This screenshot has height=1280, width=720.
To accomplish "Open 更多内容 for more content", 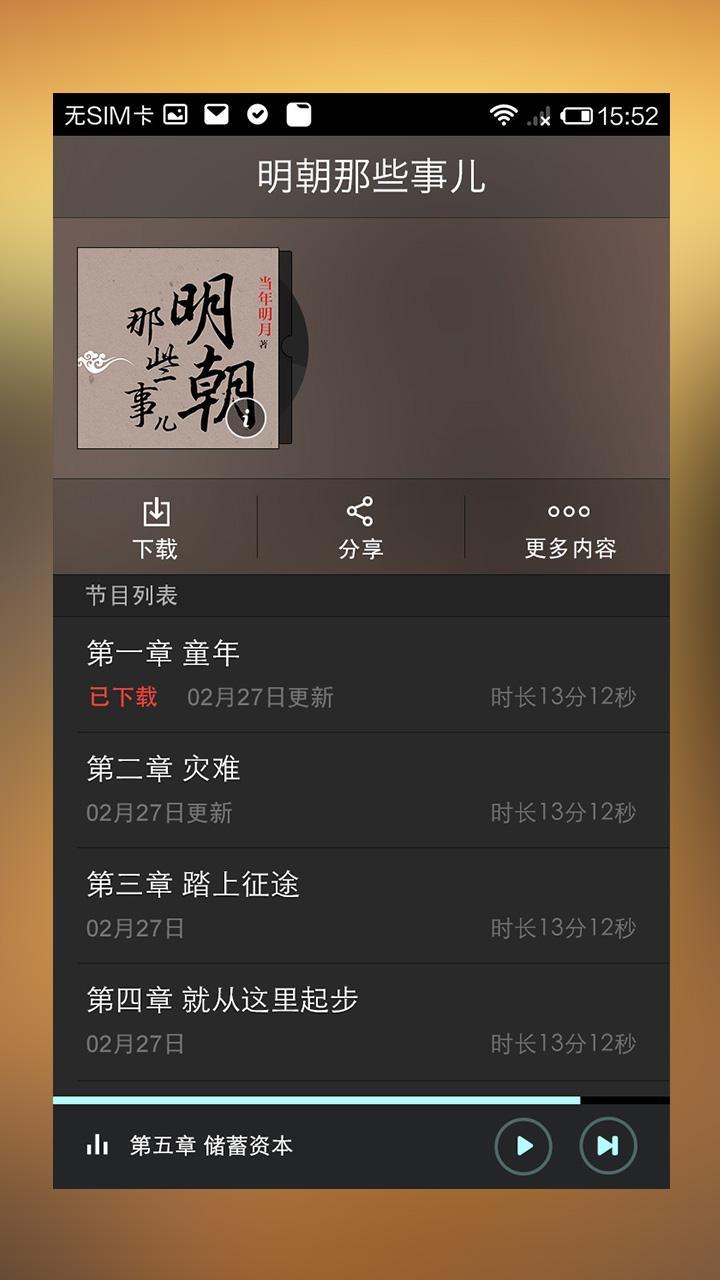I will pos(569,528).
